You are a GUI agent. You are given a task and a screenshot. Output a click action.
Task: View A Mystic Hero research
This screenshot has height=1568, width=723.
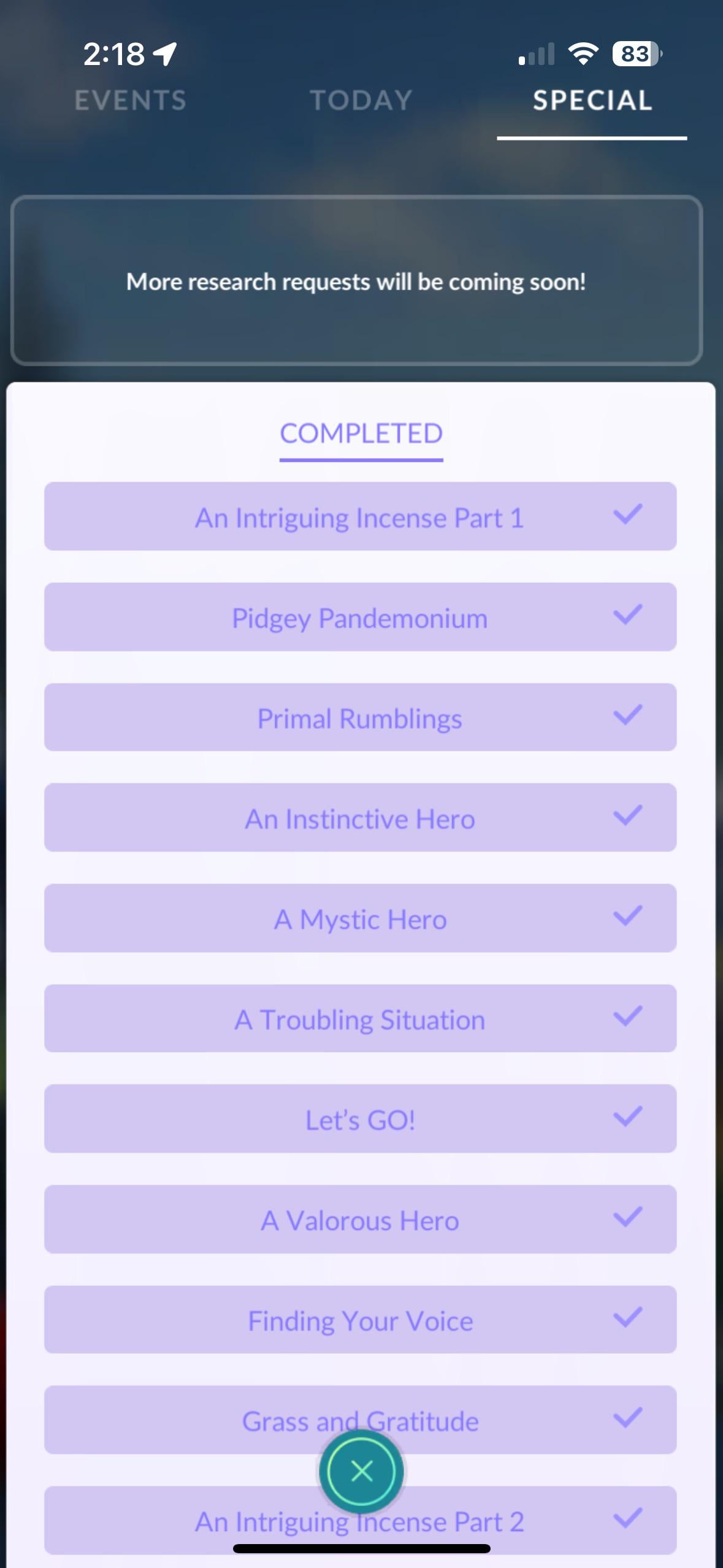click(360, 918)
